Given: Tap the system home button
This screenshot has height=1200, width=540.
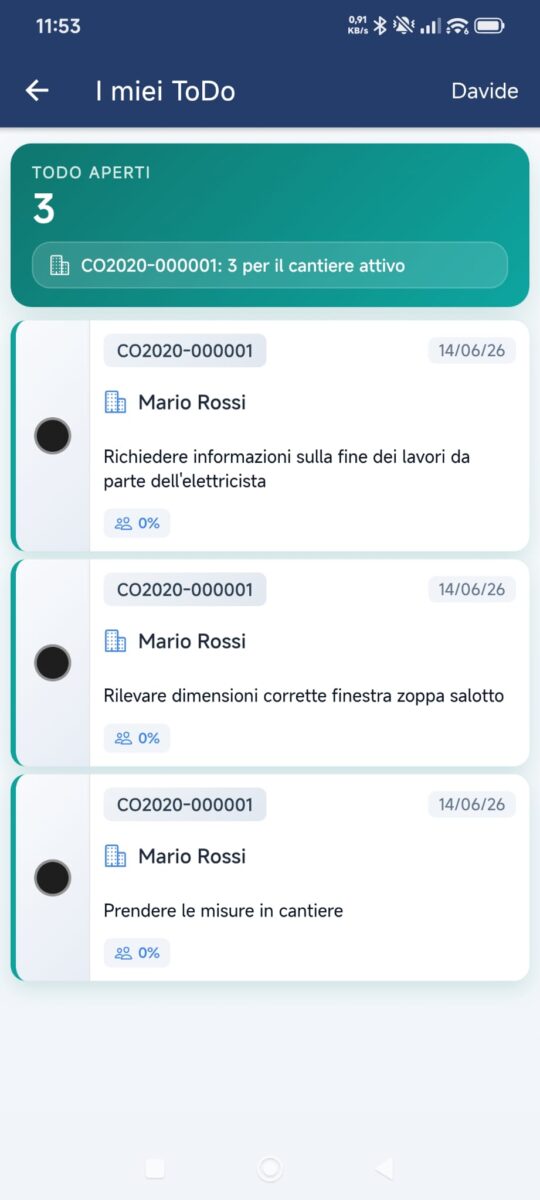Looking at the screenshot, I should pos(269,1168).
